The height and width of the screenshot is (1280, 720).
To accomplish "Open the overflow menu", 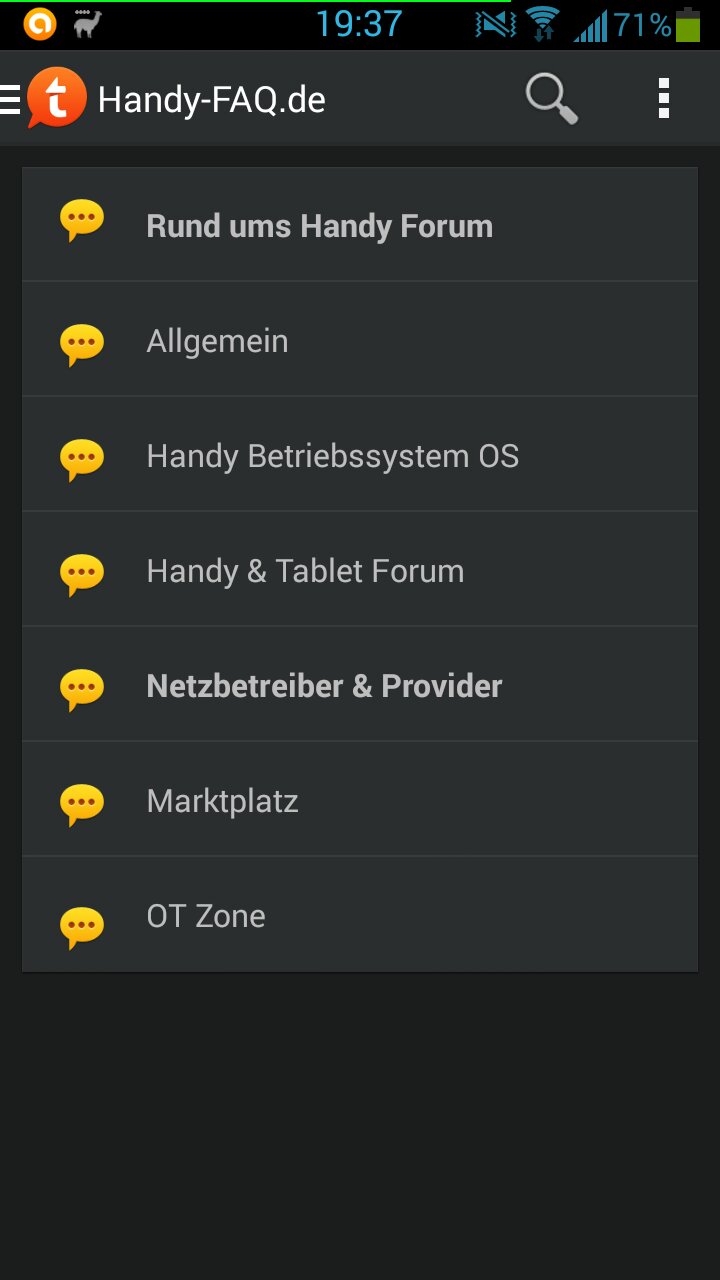I will (x=663, y=99).
